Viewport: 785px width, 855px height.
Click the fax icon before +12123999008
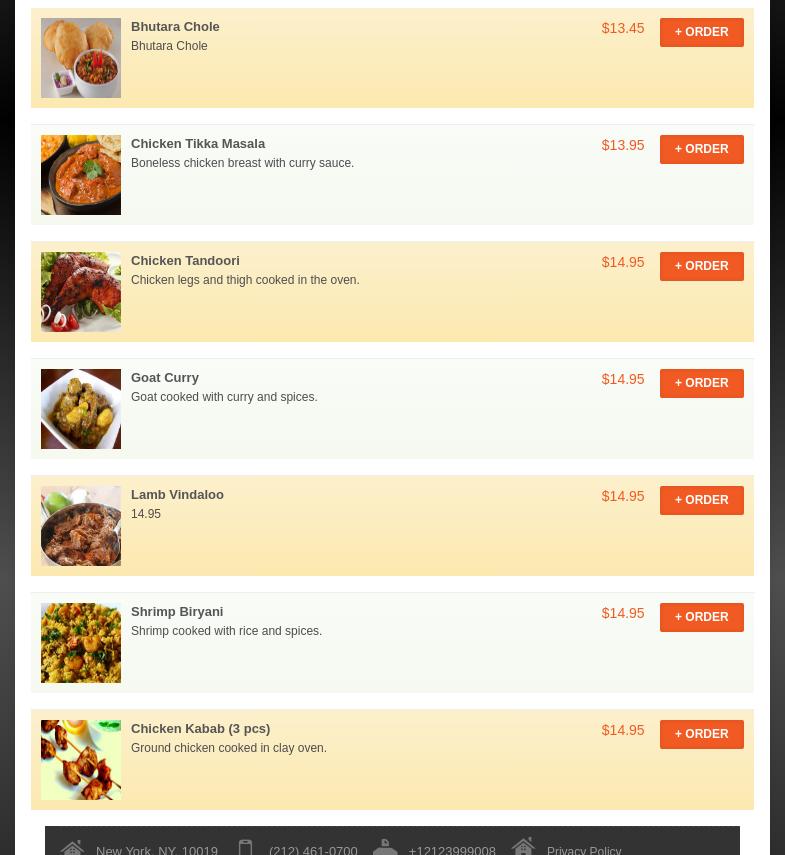tap(385, 846)
